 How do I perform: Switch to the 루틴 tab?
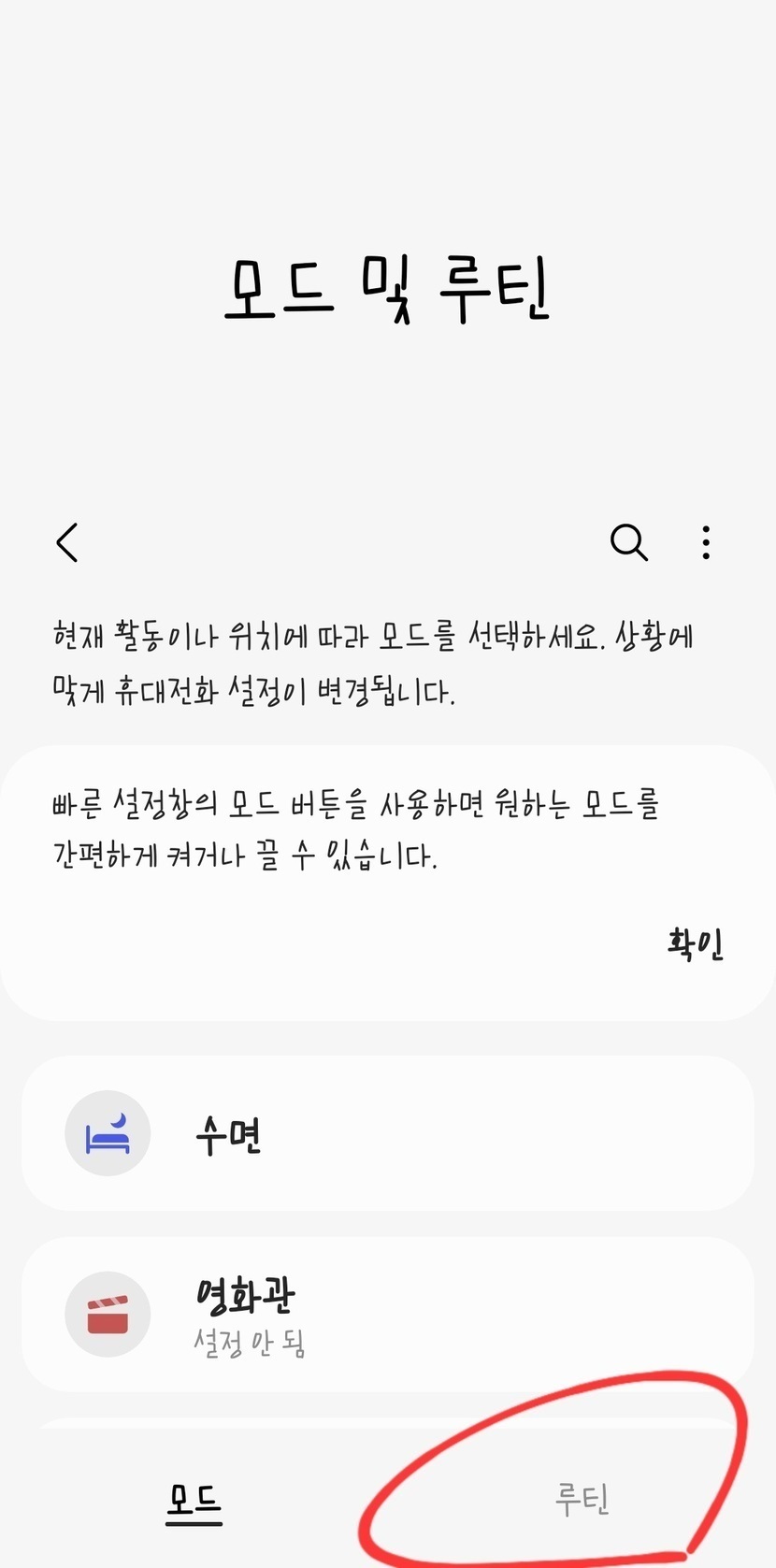[x=582, y=1498]
